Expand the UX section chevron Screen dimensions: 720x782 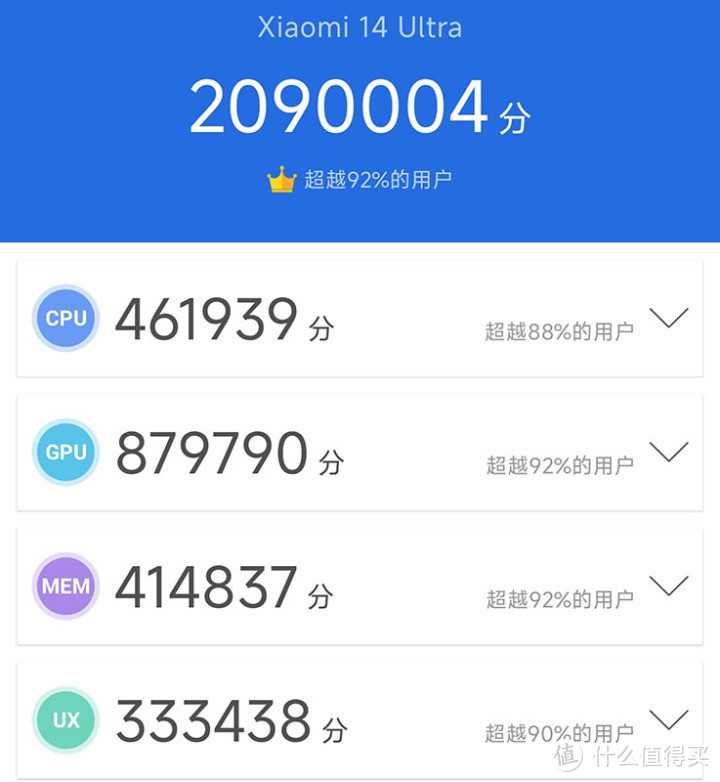pos(668,721)
